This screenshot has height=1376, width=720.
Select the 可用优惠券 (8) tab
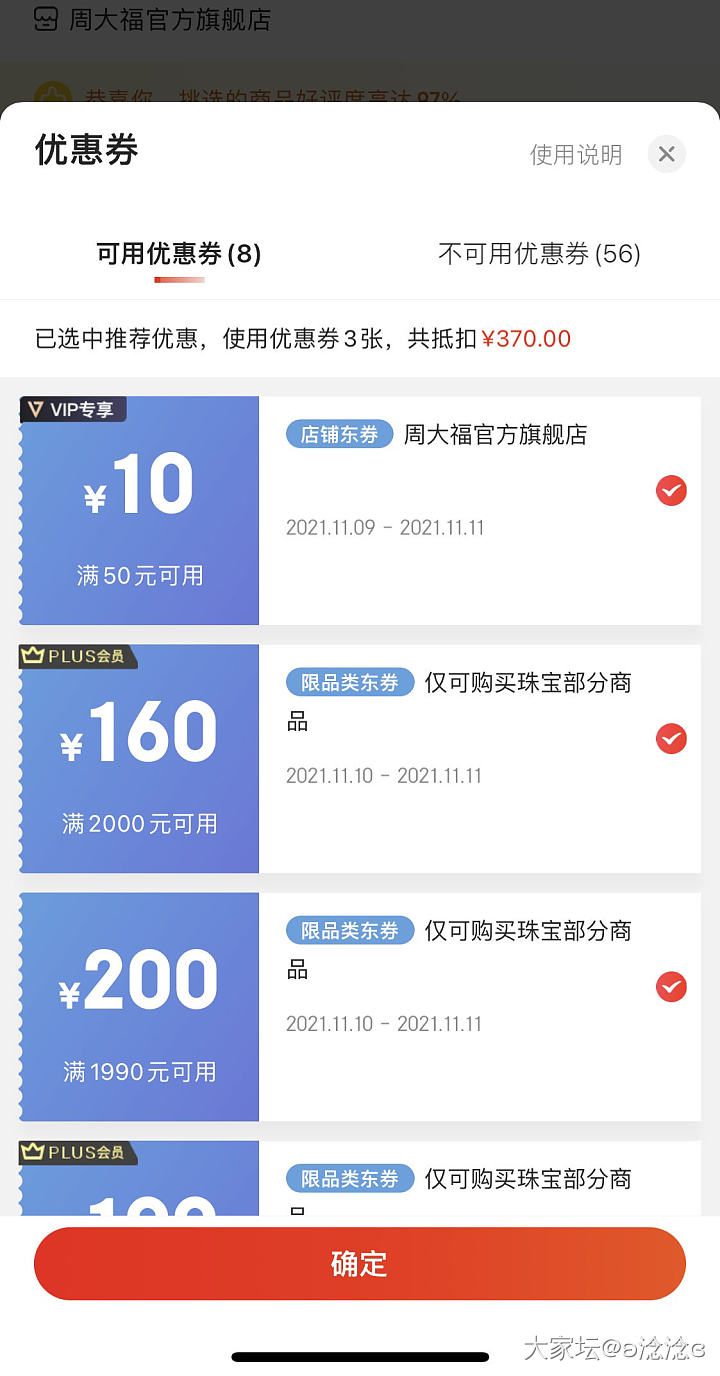(179, 254)
